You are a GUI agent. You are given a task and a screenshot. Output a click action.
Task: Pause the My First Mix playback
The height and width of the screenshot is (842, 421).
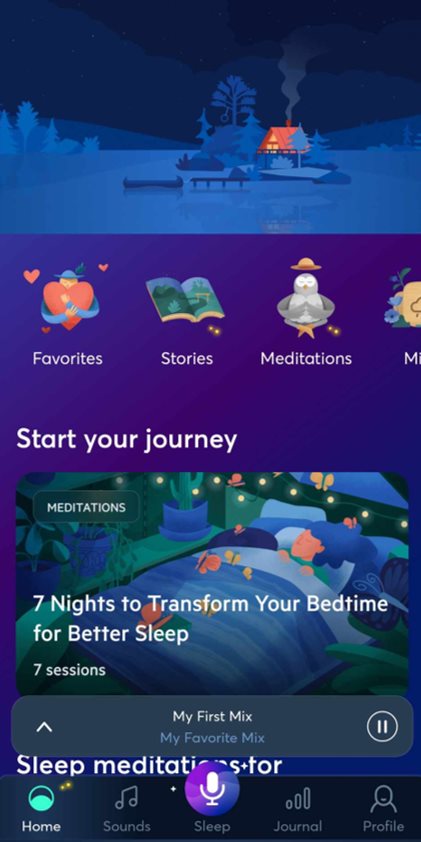[x=382, y=727]
